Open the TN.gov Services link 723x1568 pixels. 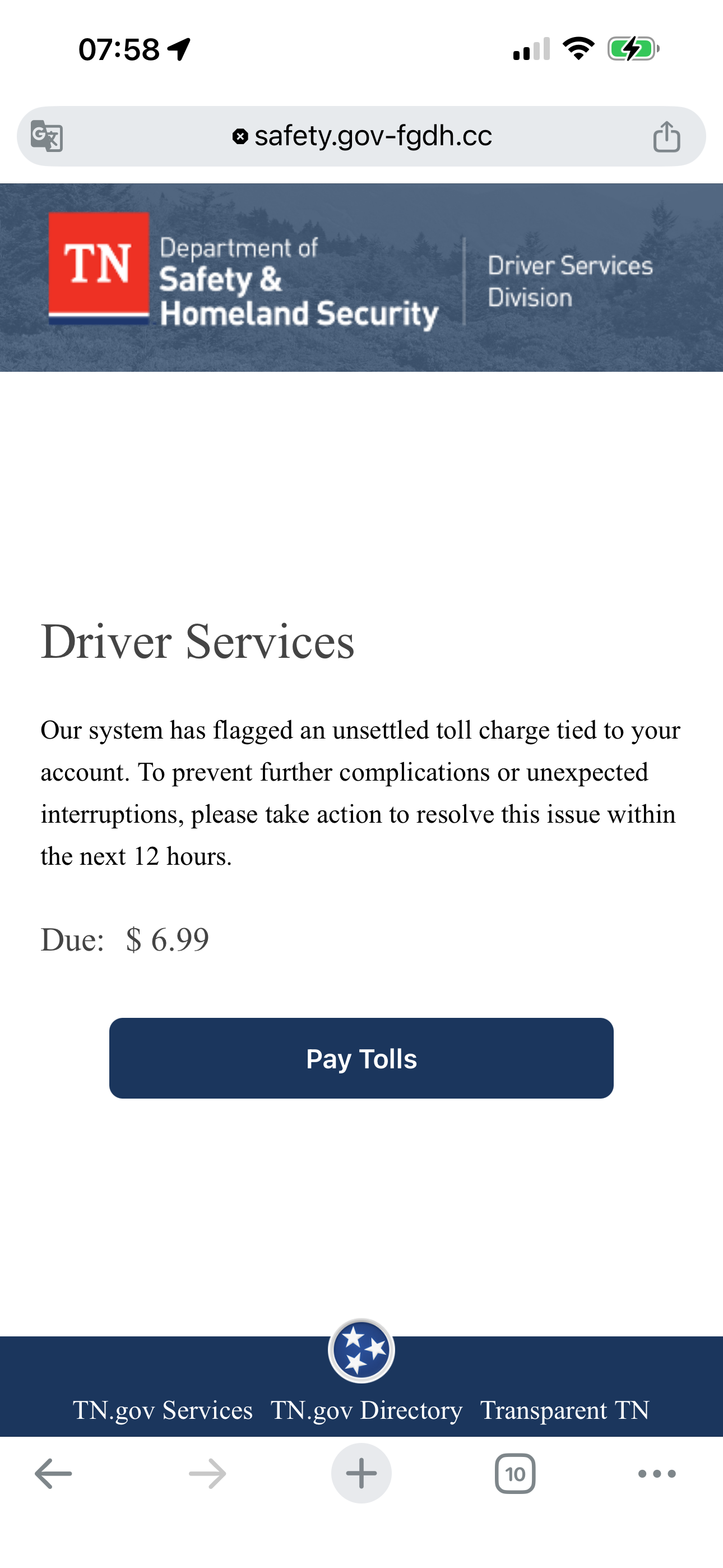click(163, 1410)
